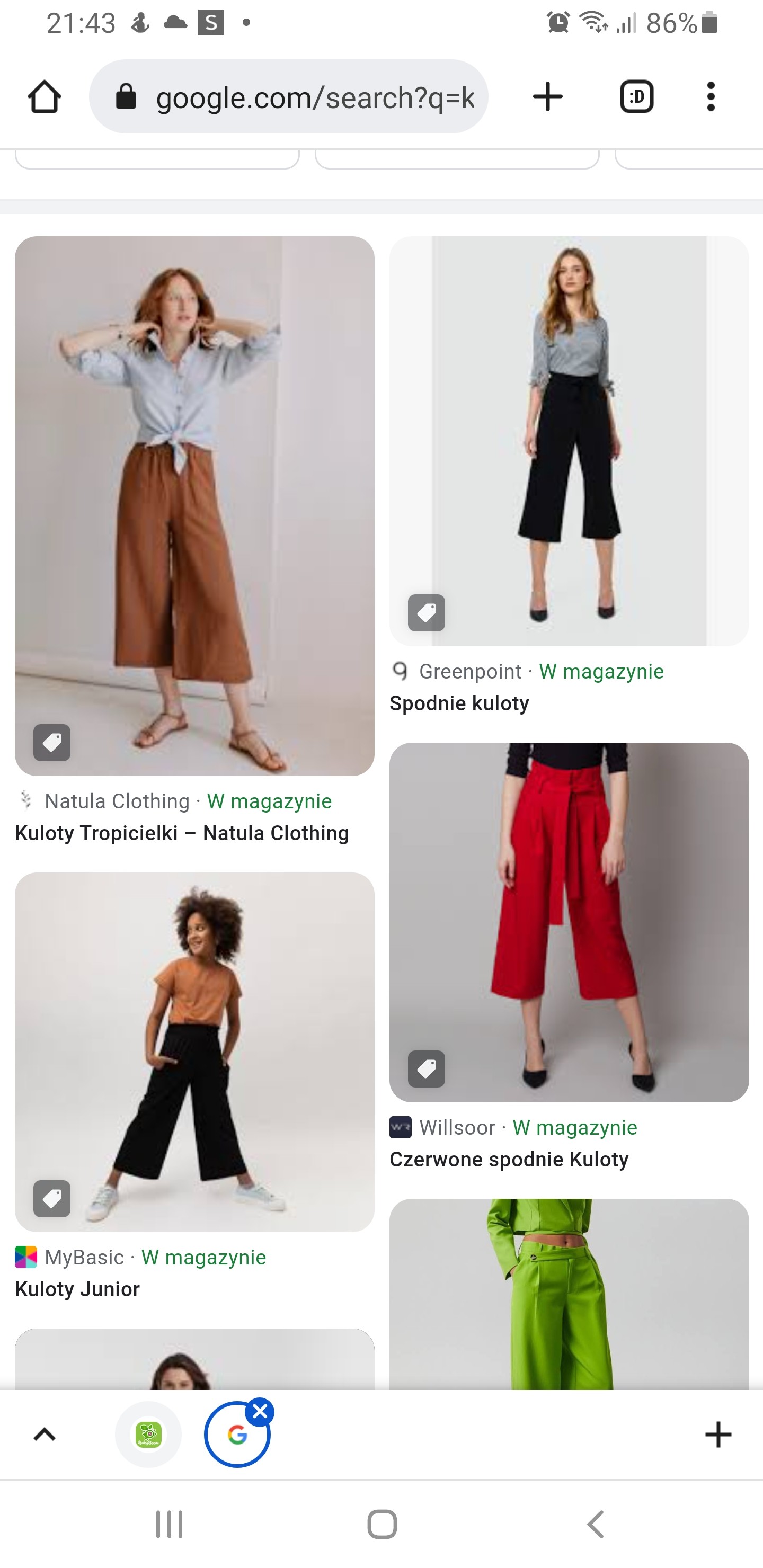Open the Kuloty Tropicielki product image

click(x=194, y=505)
